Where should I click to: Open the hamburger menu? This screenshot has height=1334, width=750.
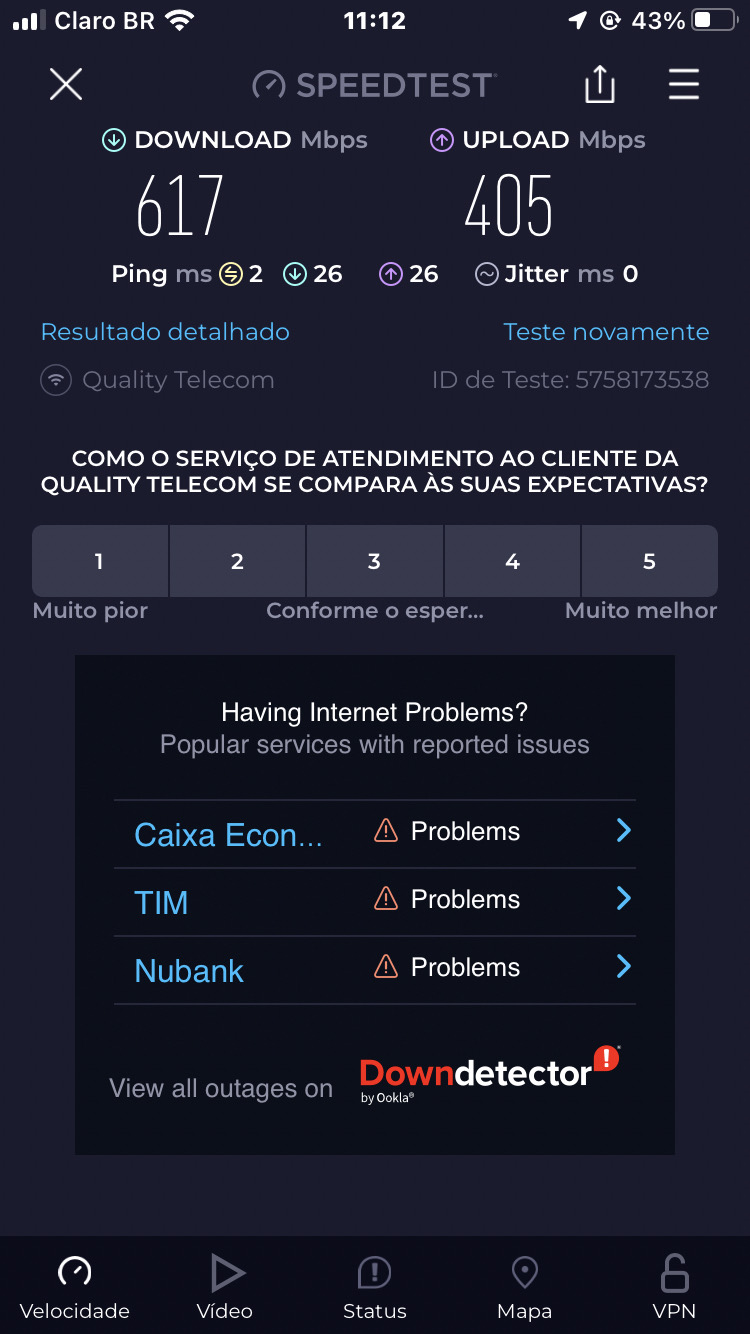pos(684,85)
